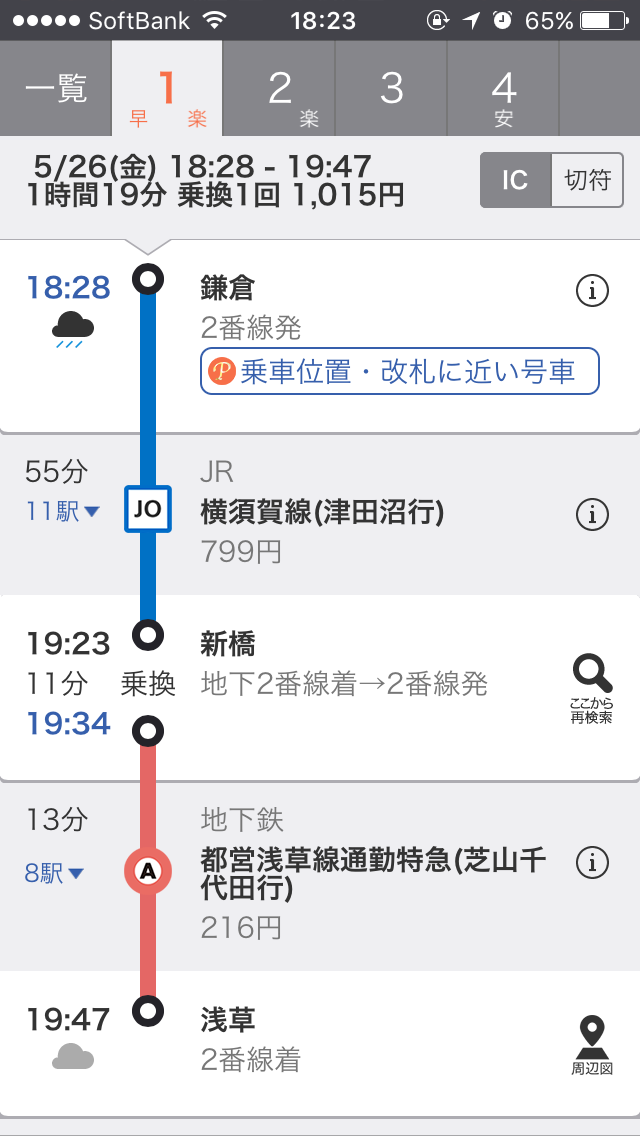
Task: Select route tab 4 marked 安
Action: (x=503, y=88)
